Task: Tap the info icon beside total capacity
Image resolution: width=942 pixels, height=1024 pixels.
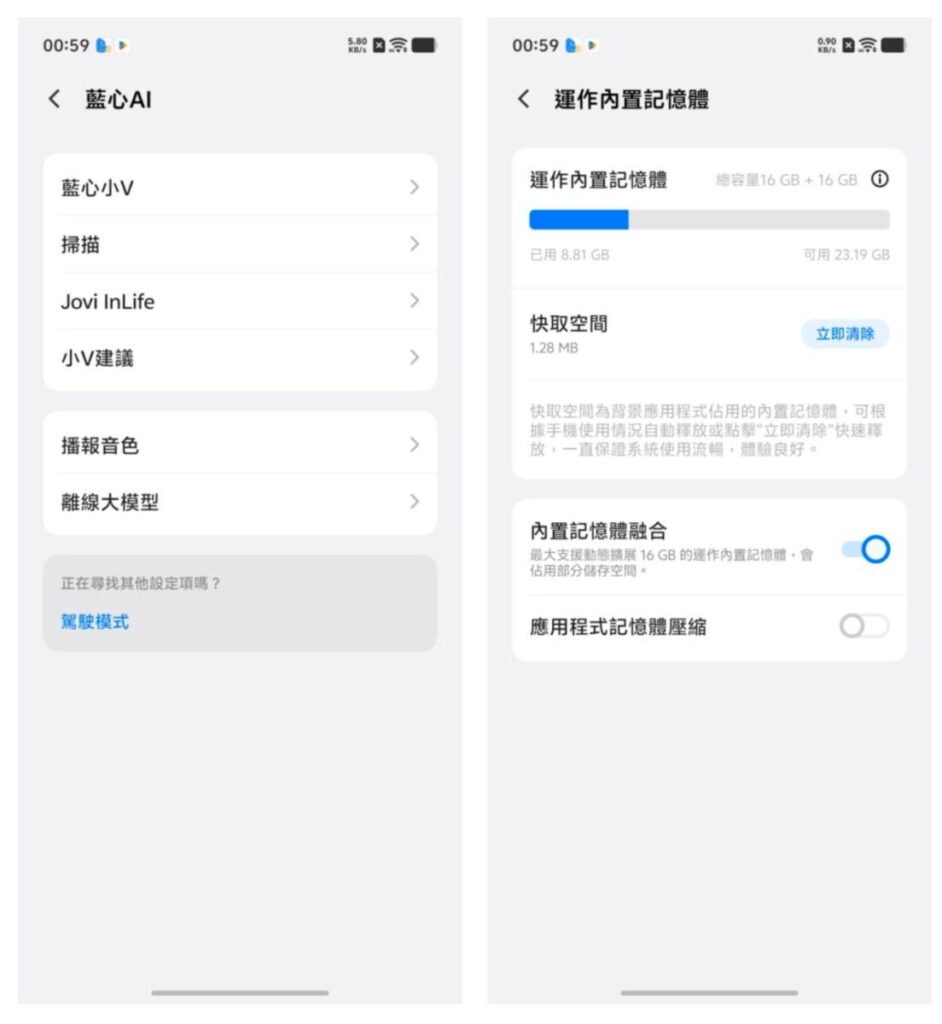Action: [879, 180]
